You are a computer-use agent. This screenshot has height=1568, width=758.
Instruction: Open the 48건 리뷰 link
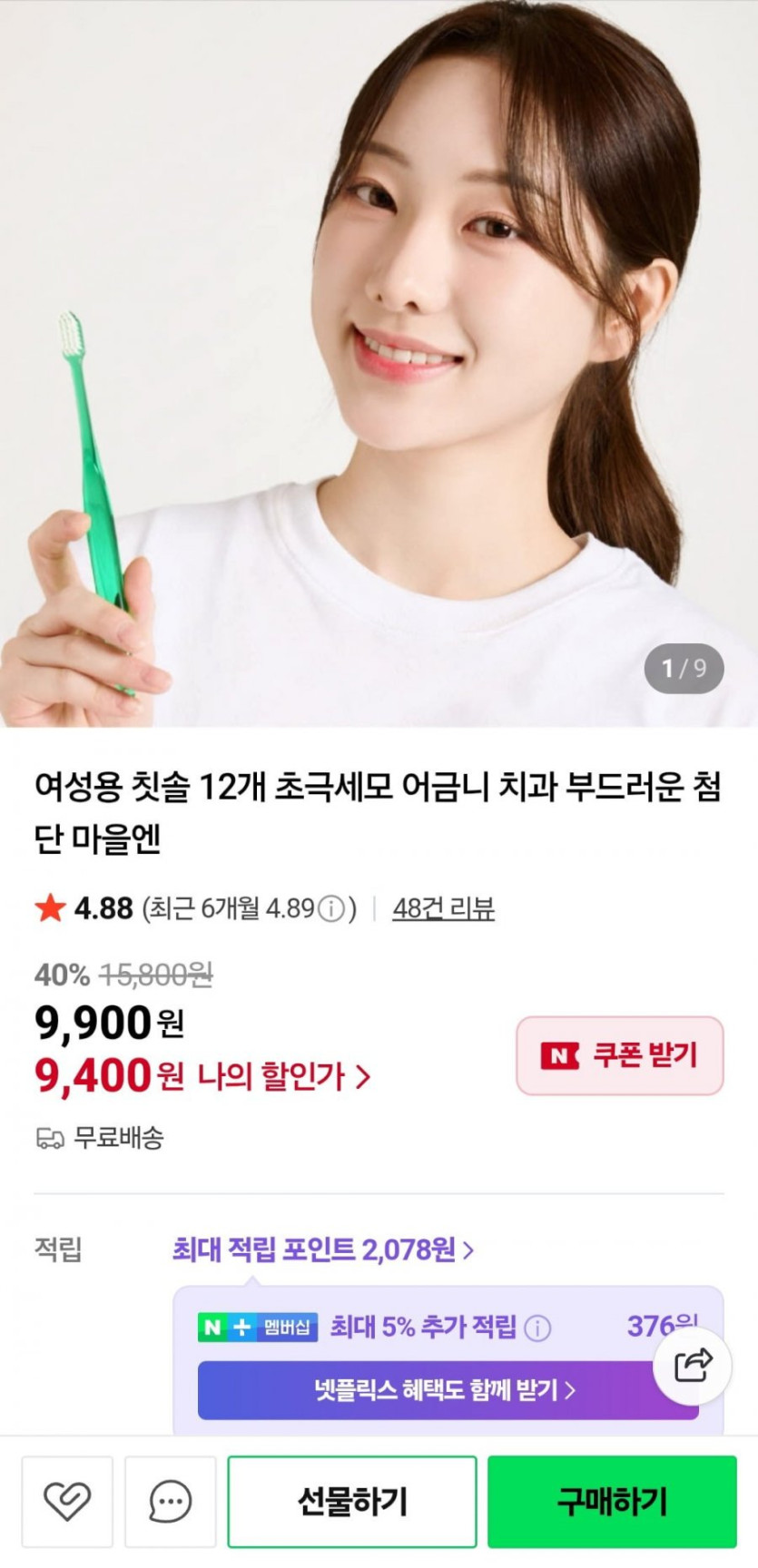[443, 908]
